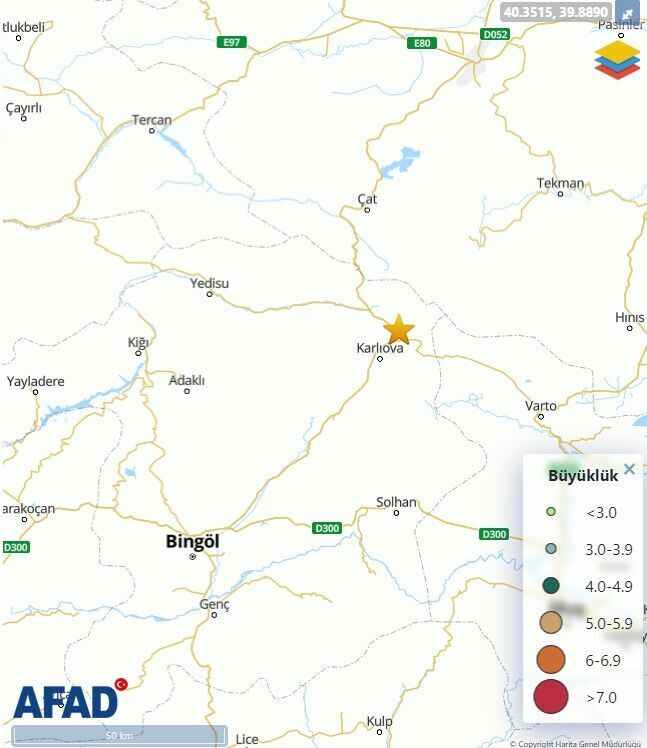Open the map layers selector
Image resolution: width=647 pixels, height=748 pixels.
(617, 59)
